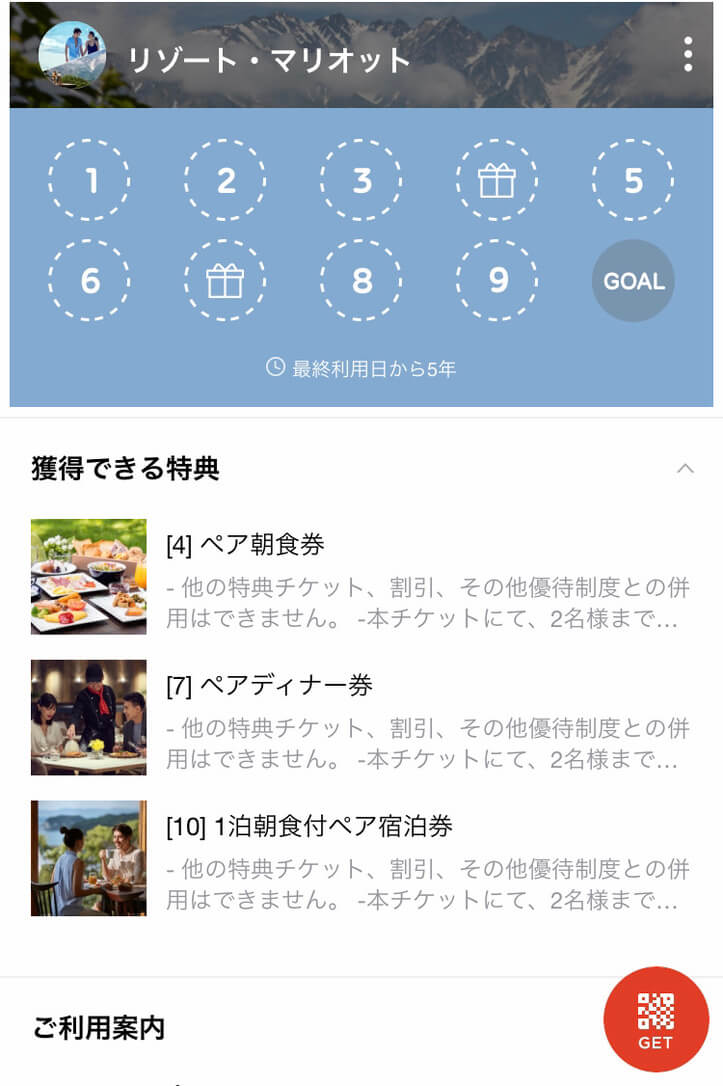This screenshot has height=1086, width=723.
Task: Open the QR code scanner via GET button
Action: point(655,1018)
